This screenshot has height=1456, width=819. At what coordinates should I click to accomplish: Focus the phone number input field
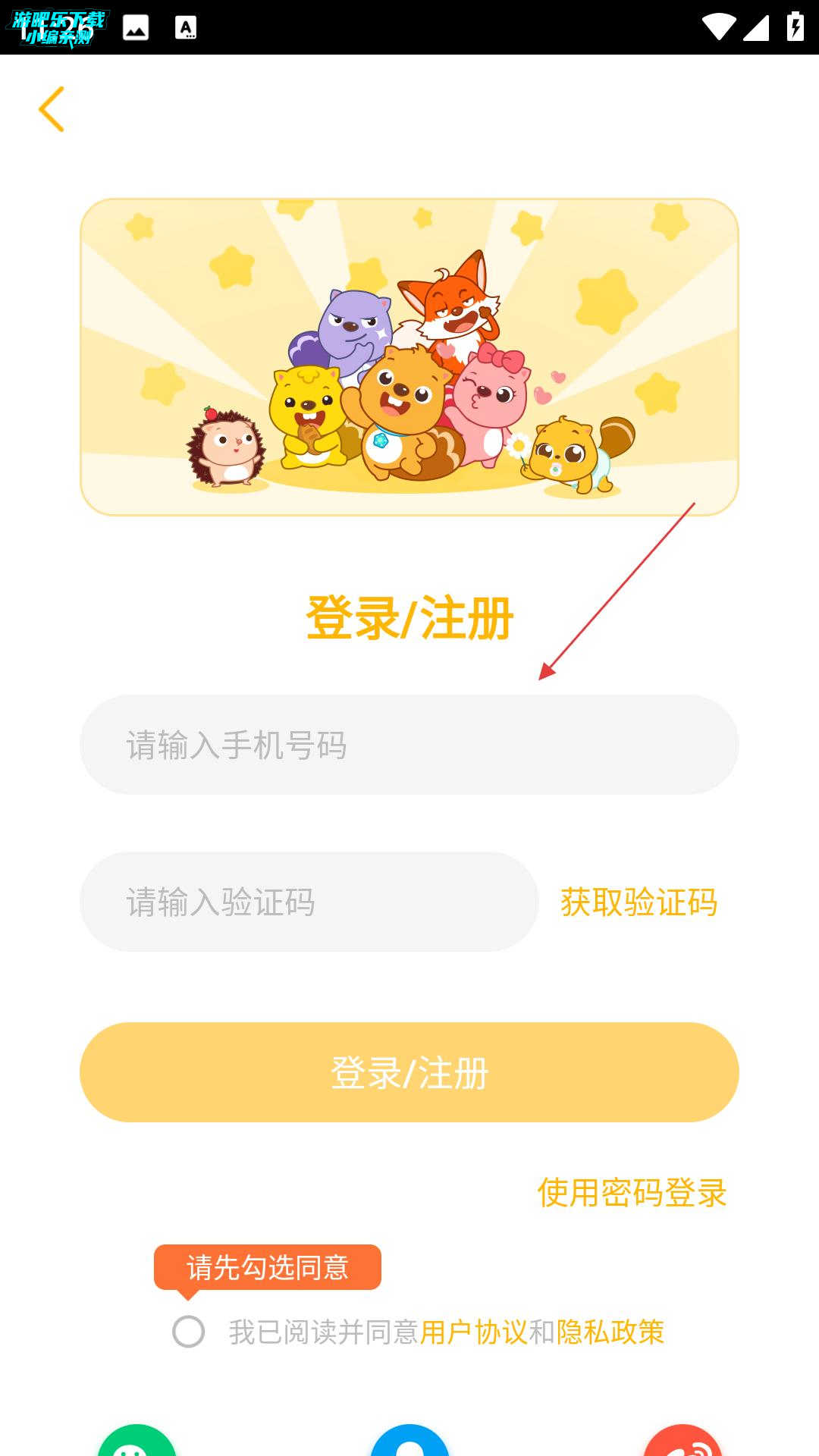pyautogui.click(x=409, y=745)
